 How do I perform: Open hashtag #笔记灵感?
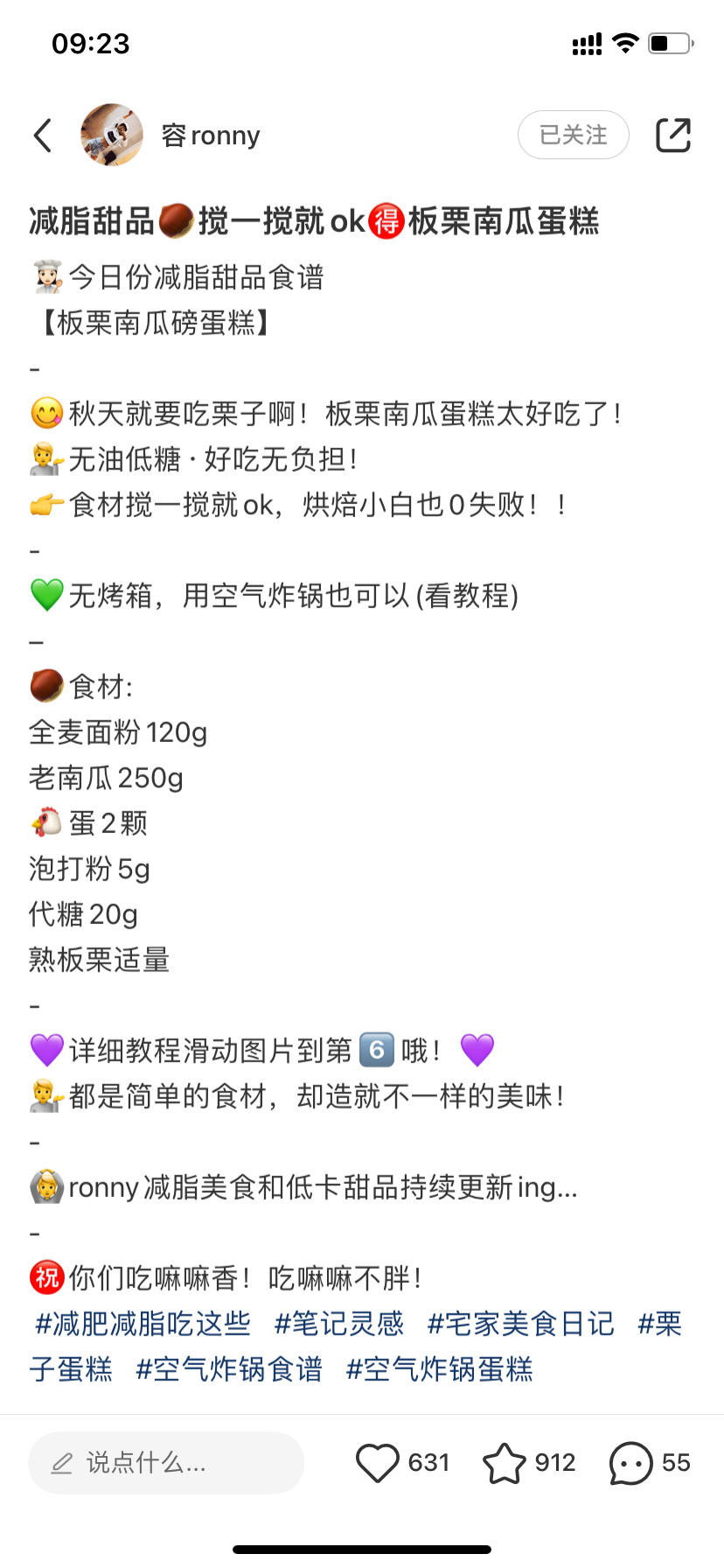click(x=339, y=1323)
